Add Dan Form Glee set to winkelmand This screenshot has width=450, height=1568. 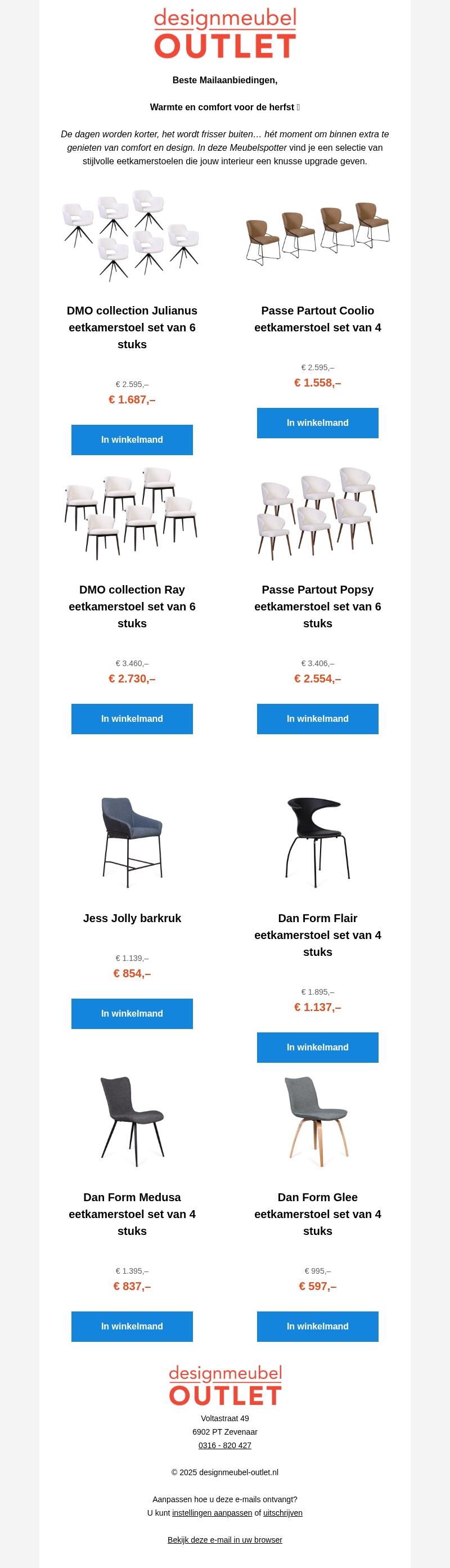317,1326
